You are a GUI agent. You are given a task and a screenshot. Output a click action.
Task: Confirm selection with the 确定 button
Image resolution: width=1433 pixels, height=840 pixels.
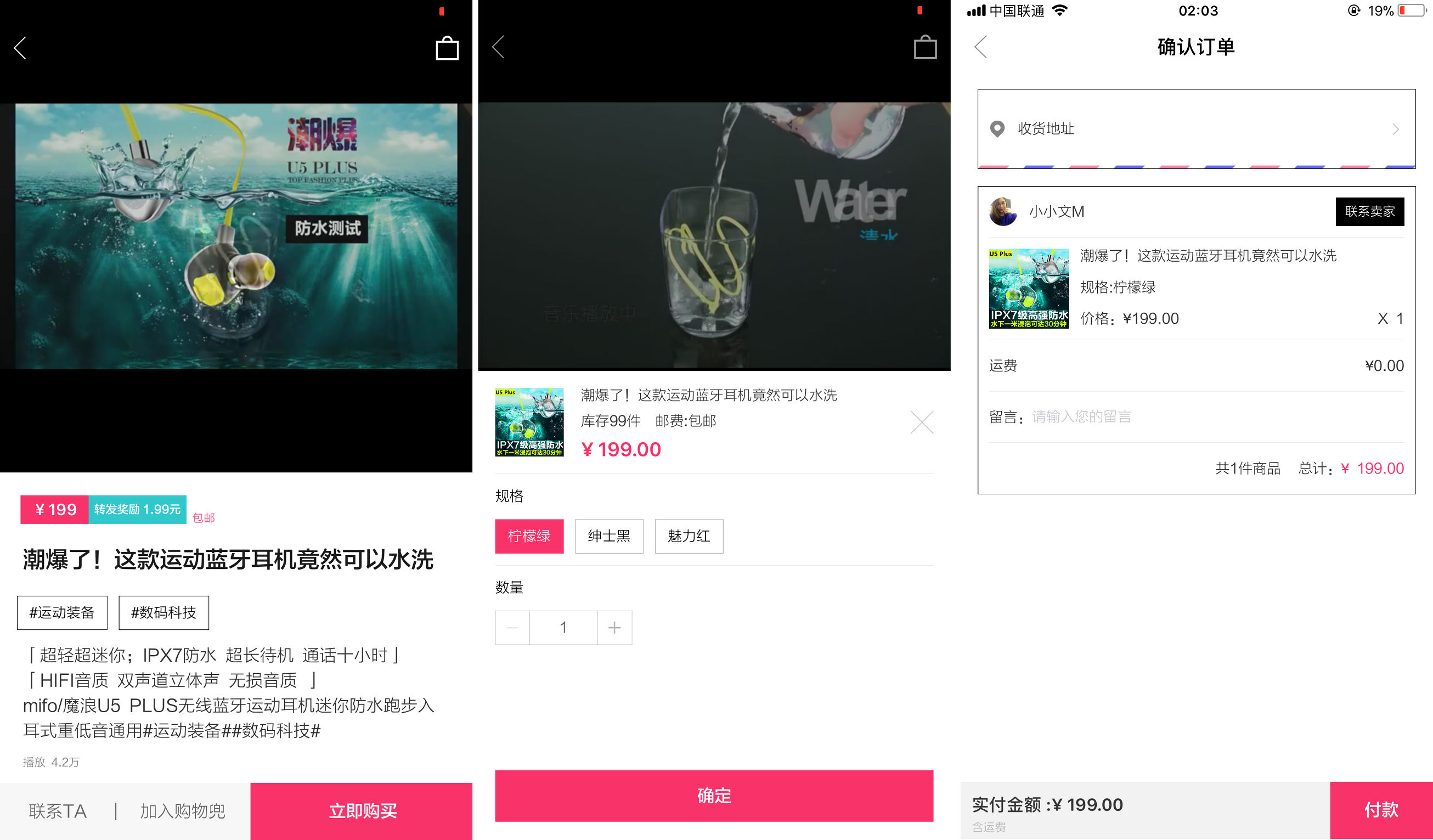coord(714,795)
